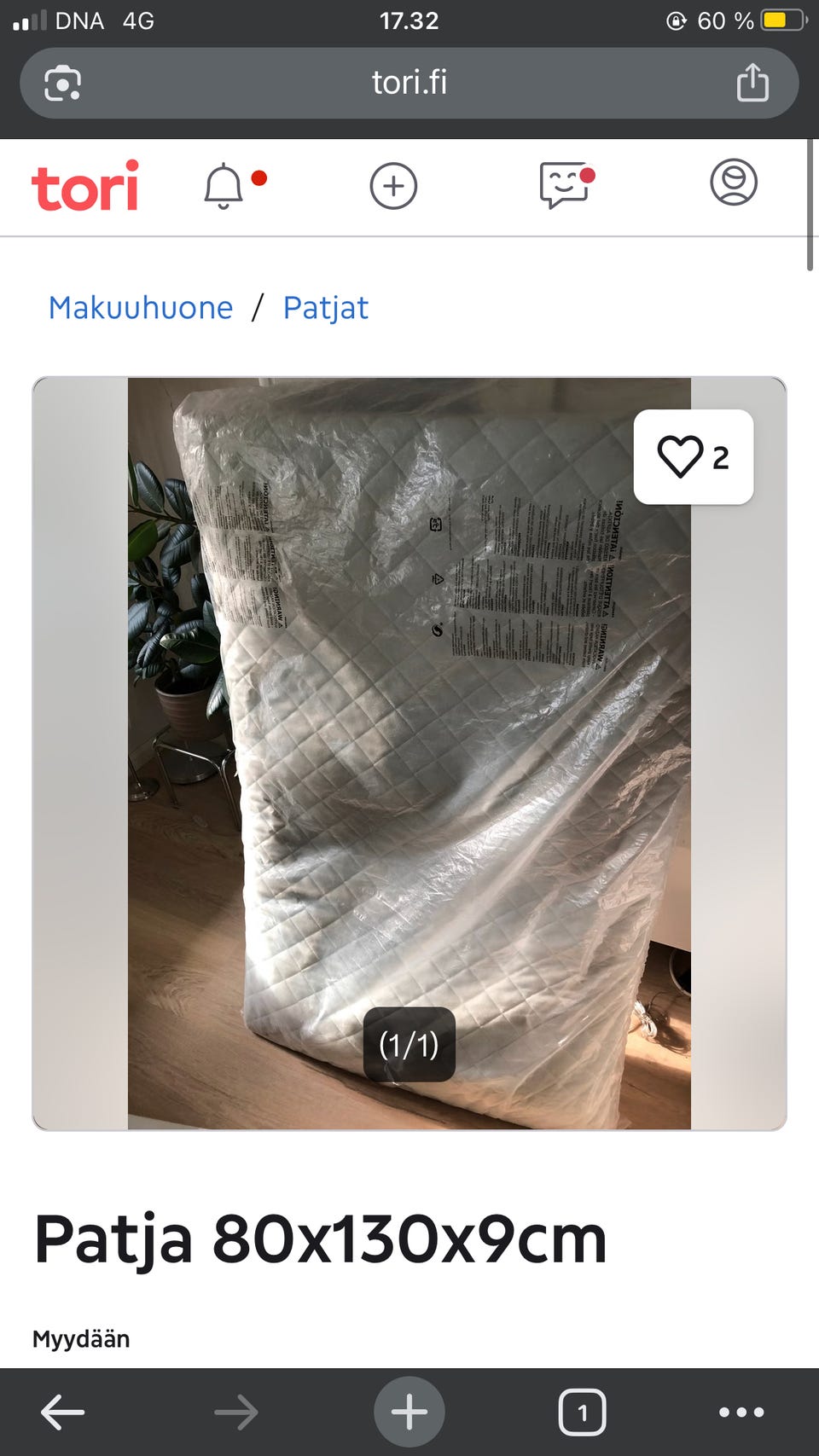Share this page from browser bar
Image resolution: width=819 pixels, height=1456 pixels.
752,83
